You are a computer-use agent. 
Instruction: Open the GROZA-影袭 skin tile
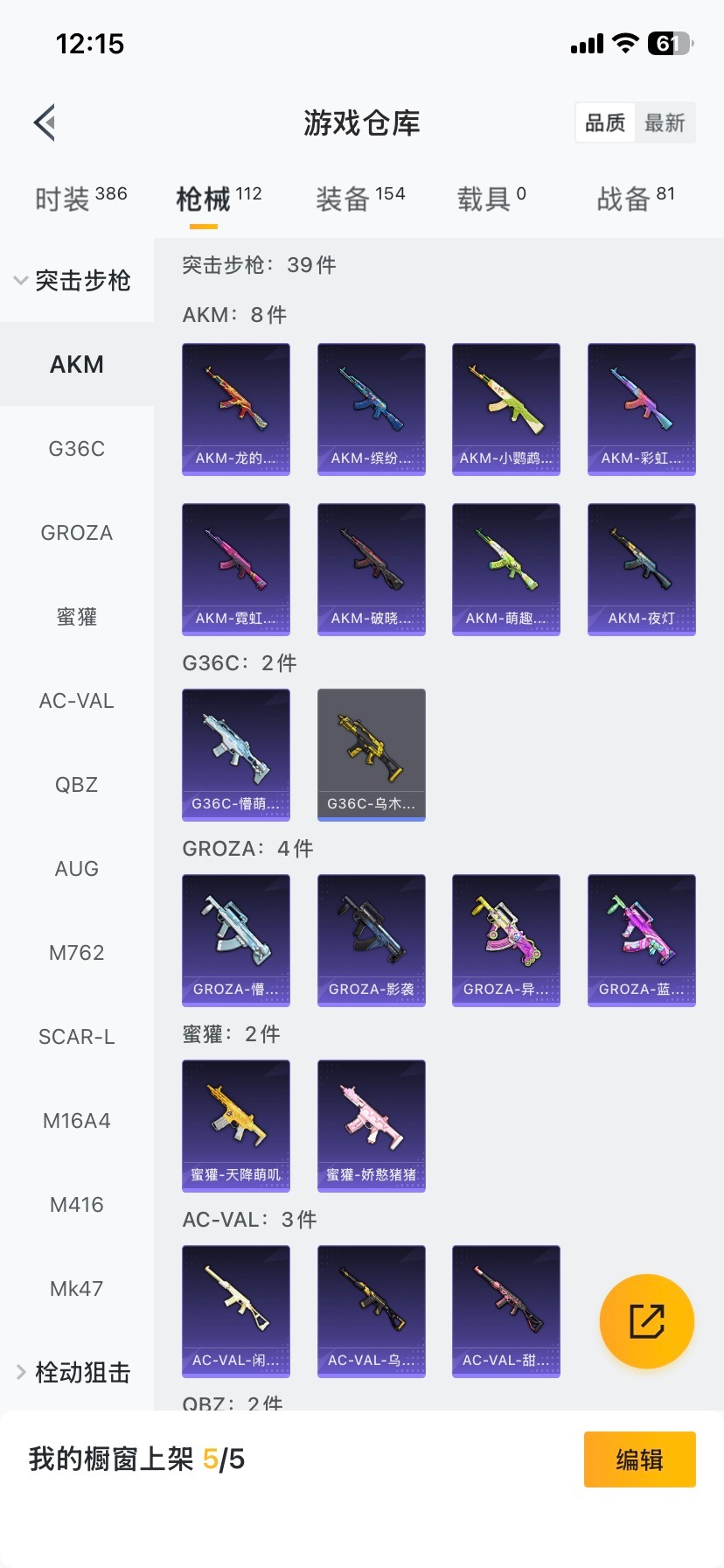[371, 940]
